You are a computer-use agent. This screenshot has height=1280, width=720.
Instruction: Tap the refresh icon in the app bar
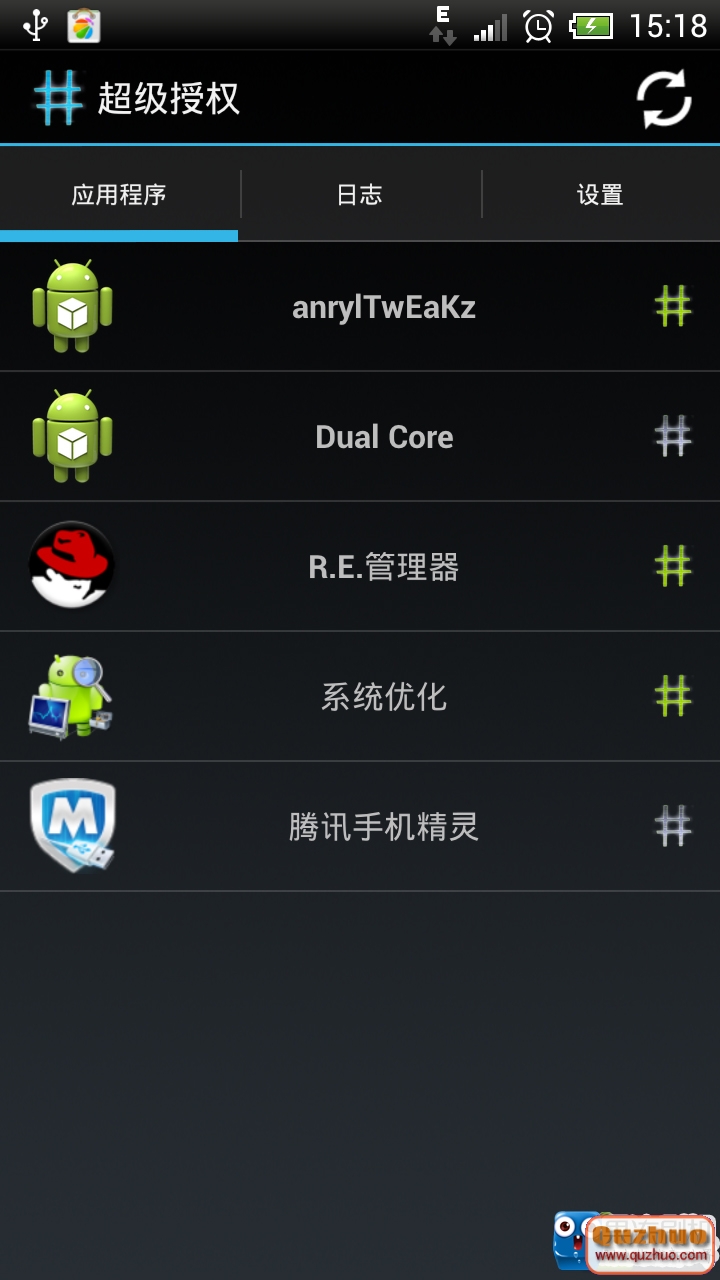(664, 98)
